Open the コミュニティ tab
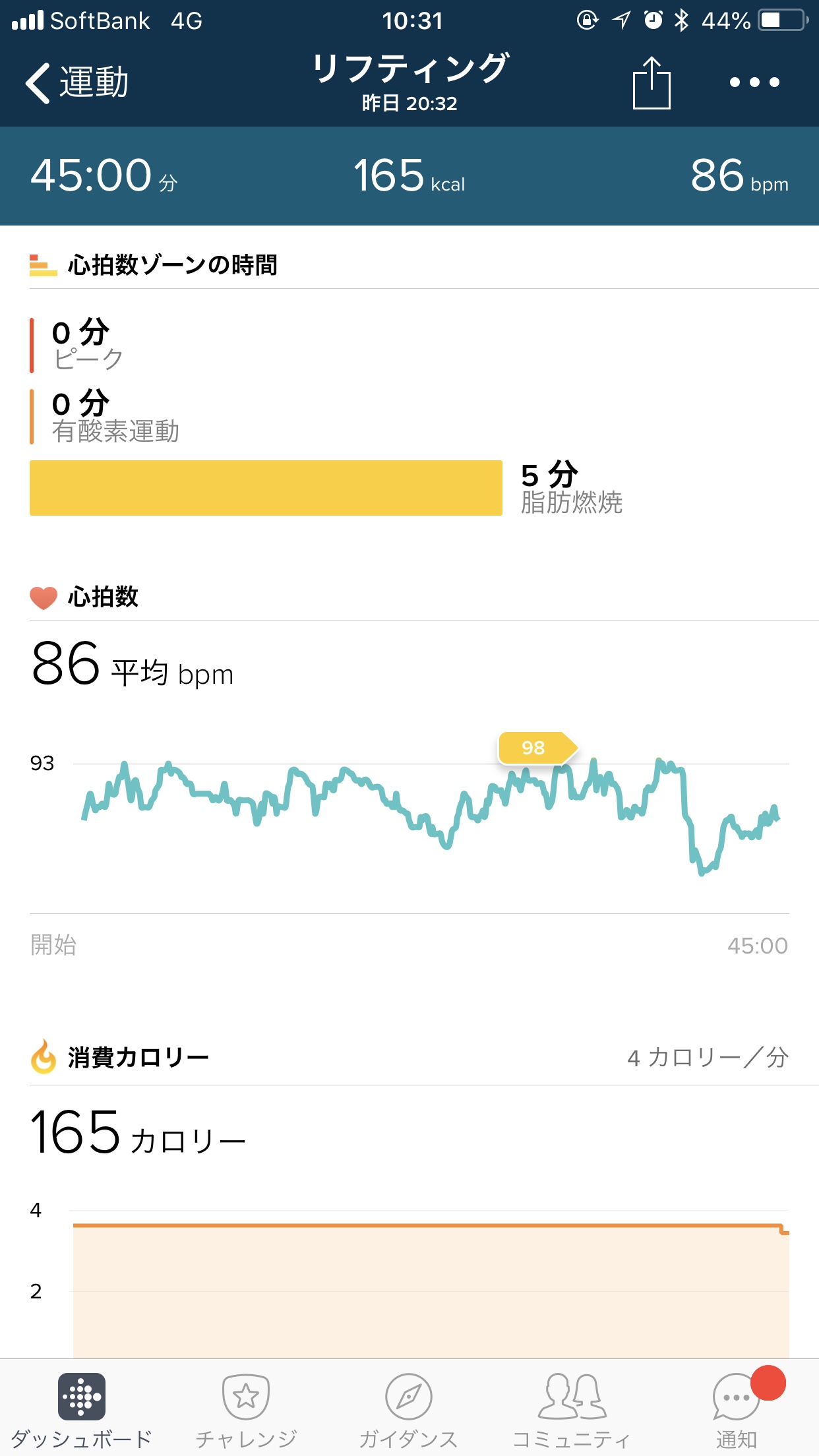Image resolution: width=819 pixels, height=1456 pixels. coord(572,1409)
